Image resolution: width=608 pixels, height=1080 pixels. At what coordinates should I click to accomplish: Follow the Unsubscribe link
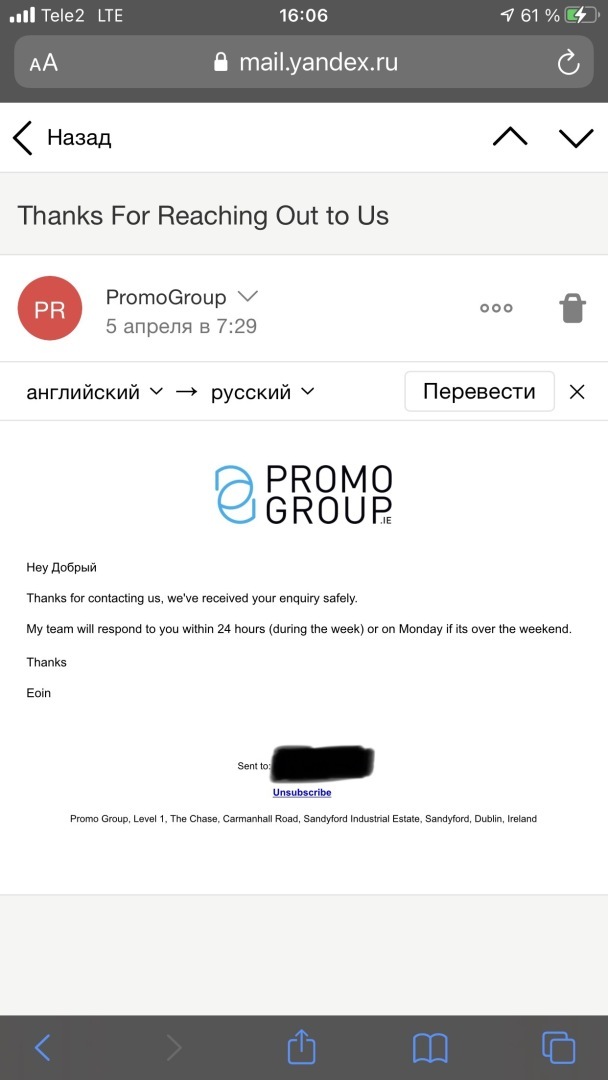click(x=302, y=792)
